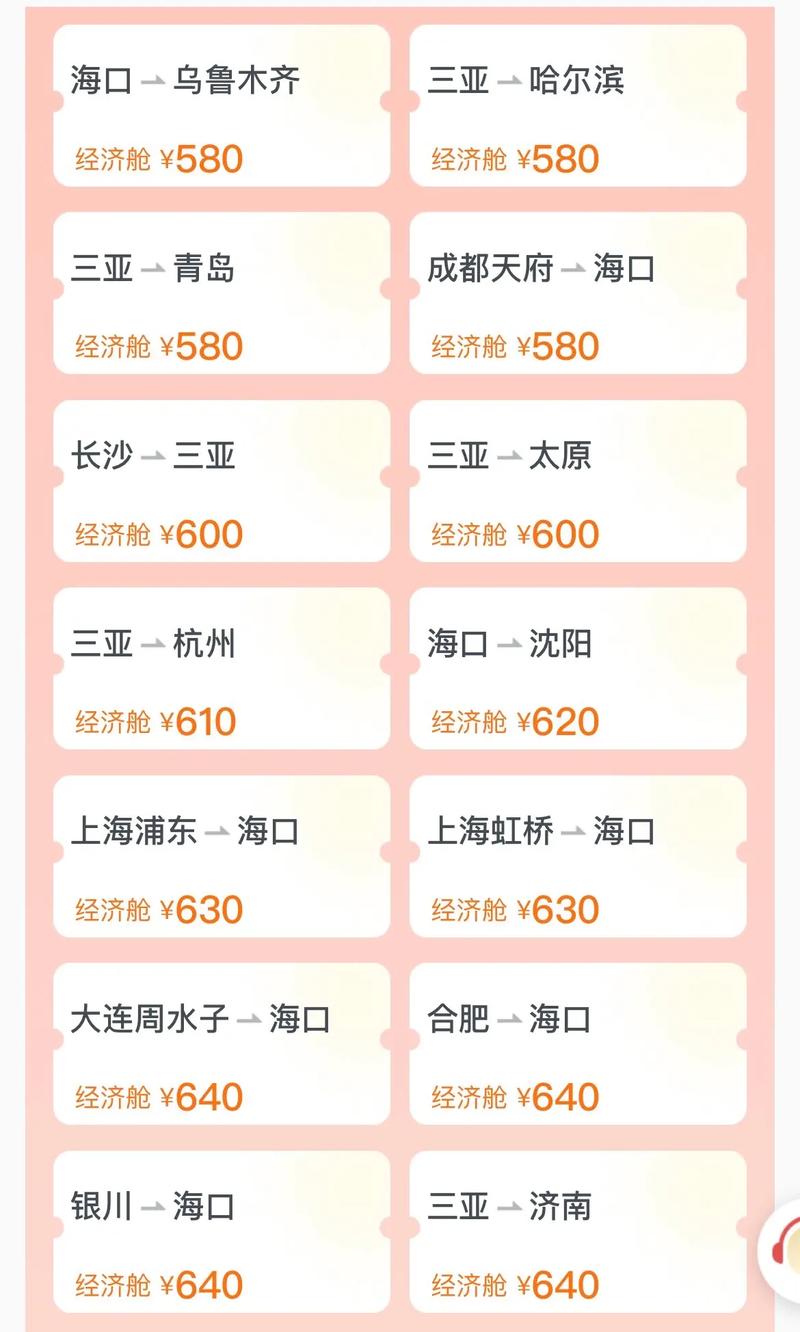Tap the 合肥 to 海口 ¥640 card
800x1332 pixels.
(x=578, y=1044)
